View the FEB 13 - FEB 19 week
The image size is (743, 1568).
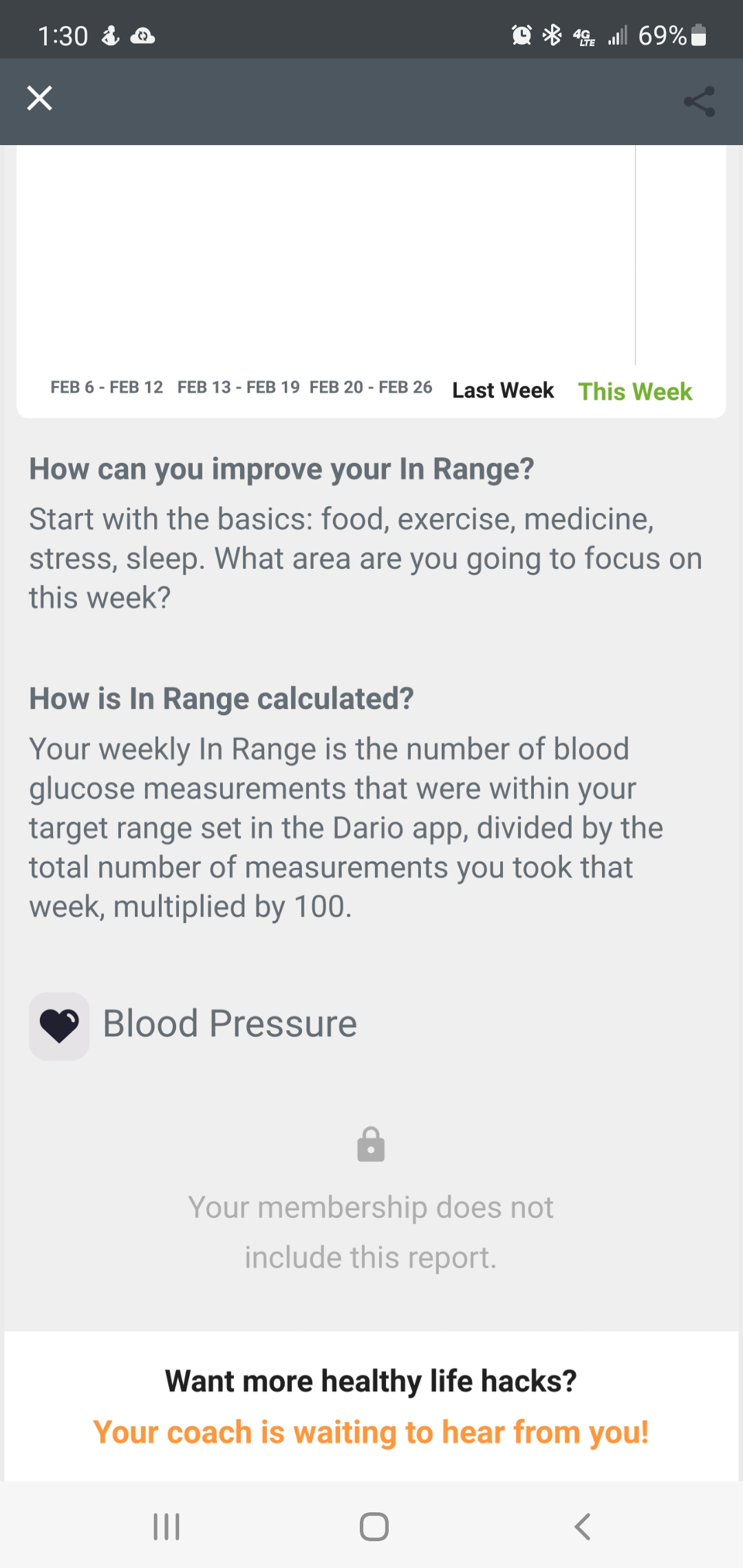(x=238, y=387)
